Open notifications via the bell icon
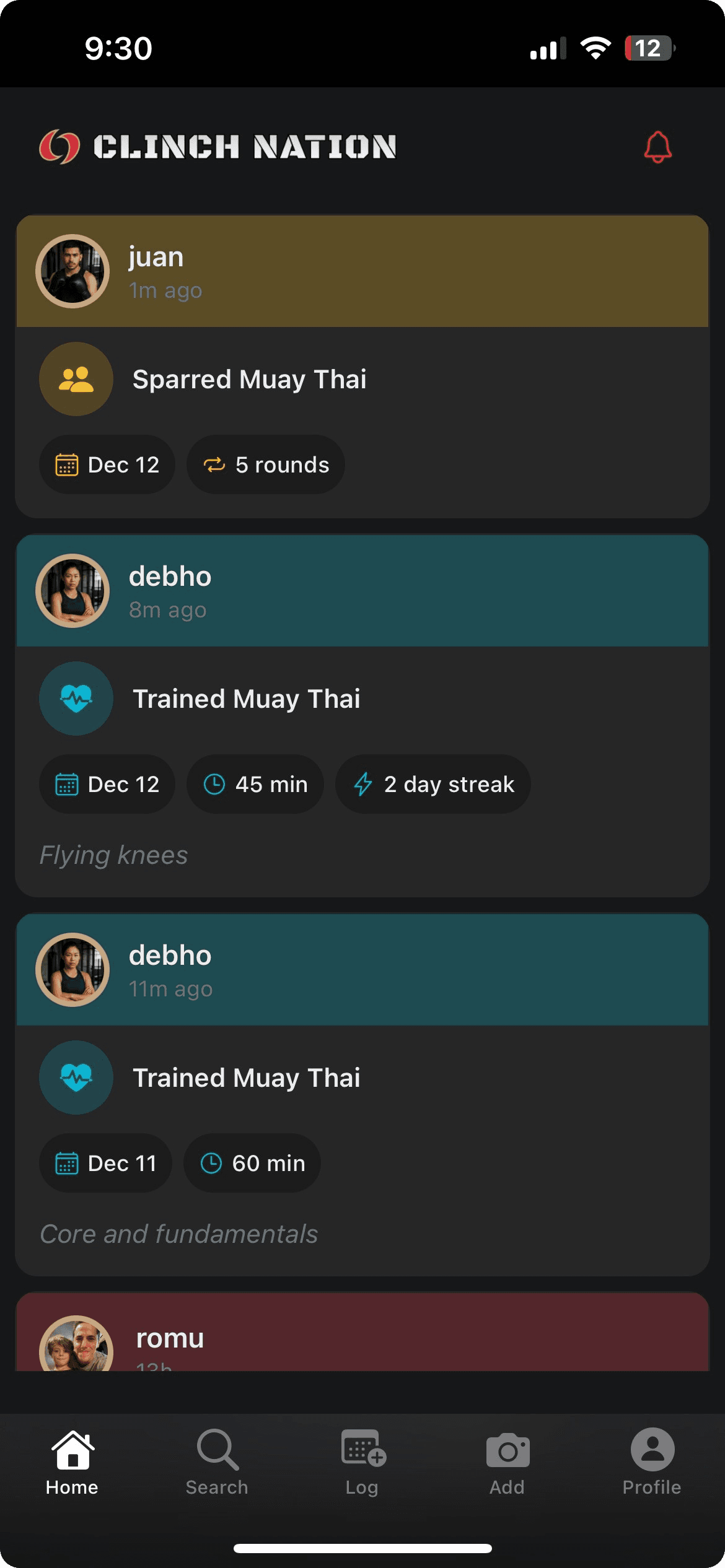 [657, 146]
